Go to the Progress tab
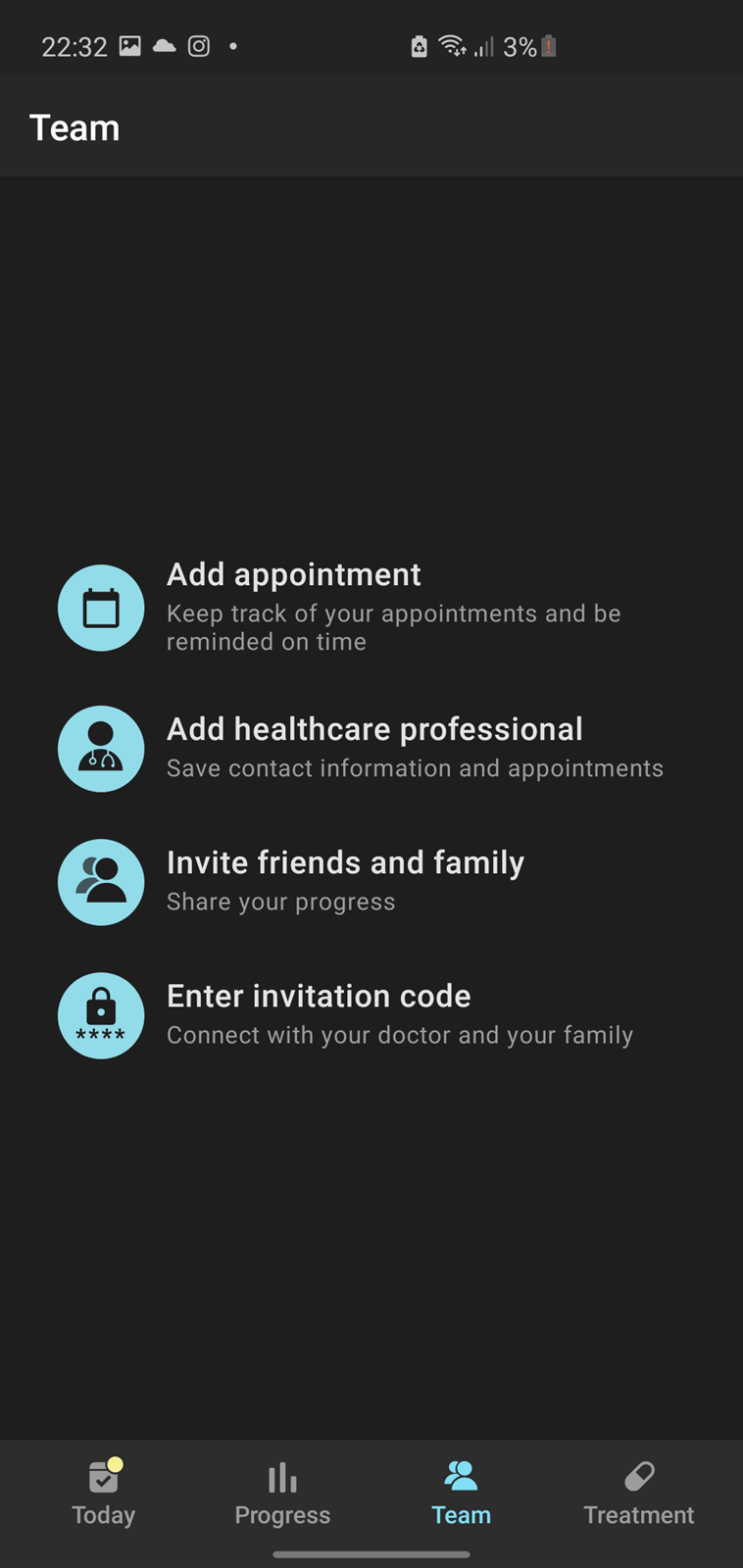The image size is (743, 1568). [282, 1494]
